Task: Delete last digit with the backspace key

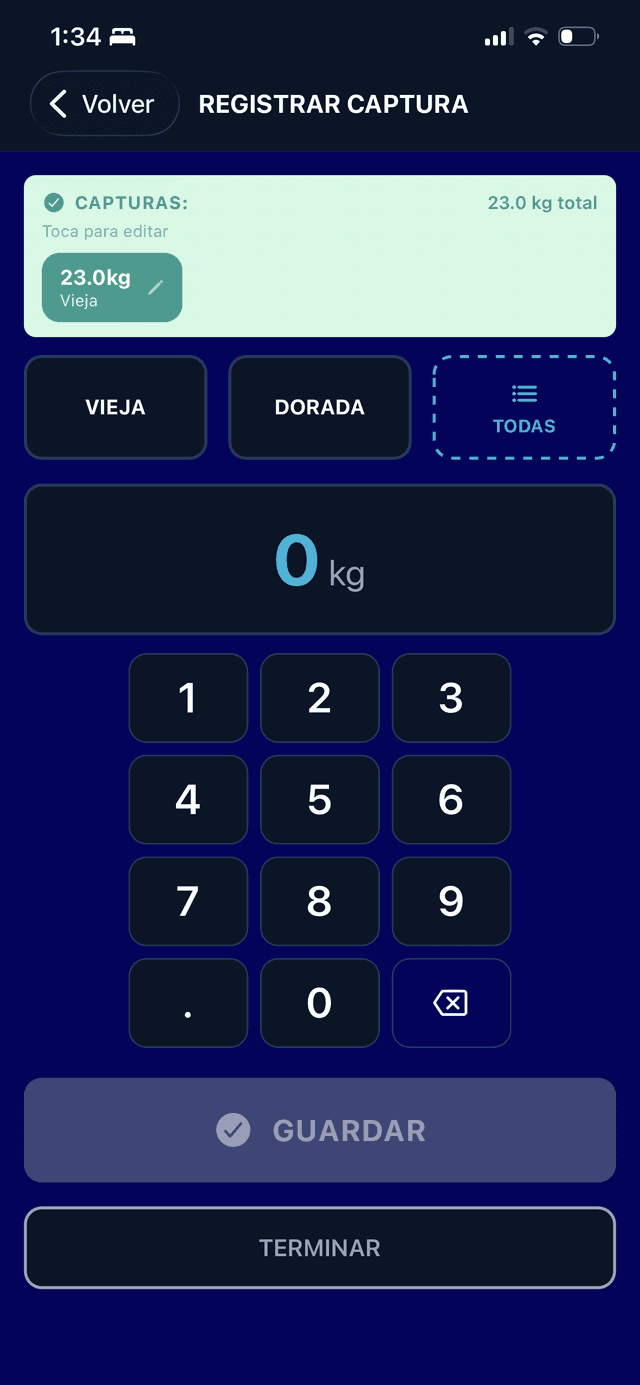Action: (451, 1003)
